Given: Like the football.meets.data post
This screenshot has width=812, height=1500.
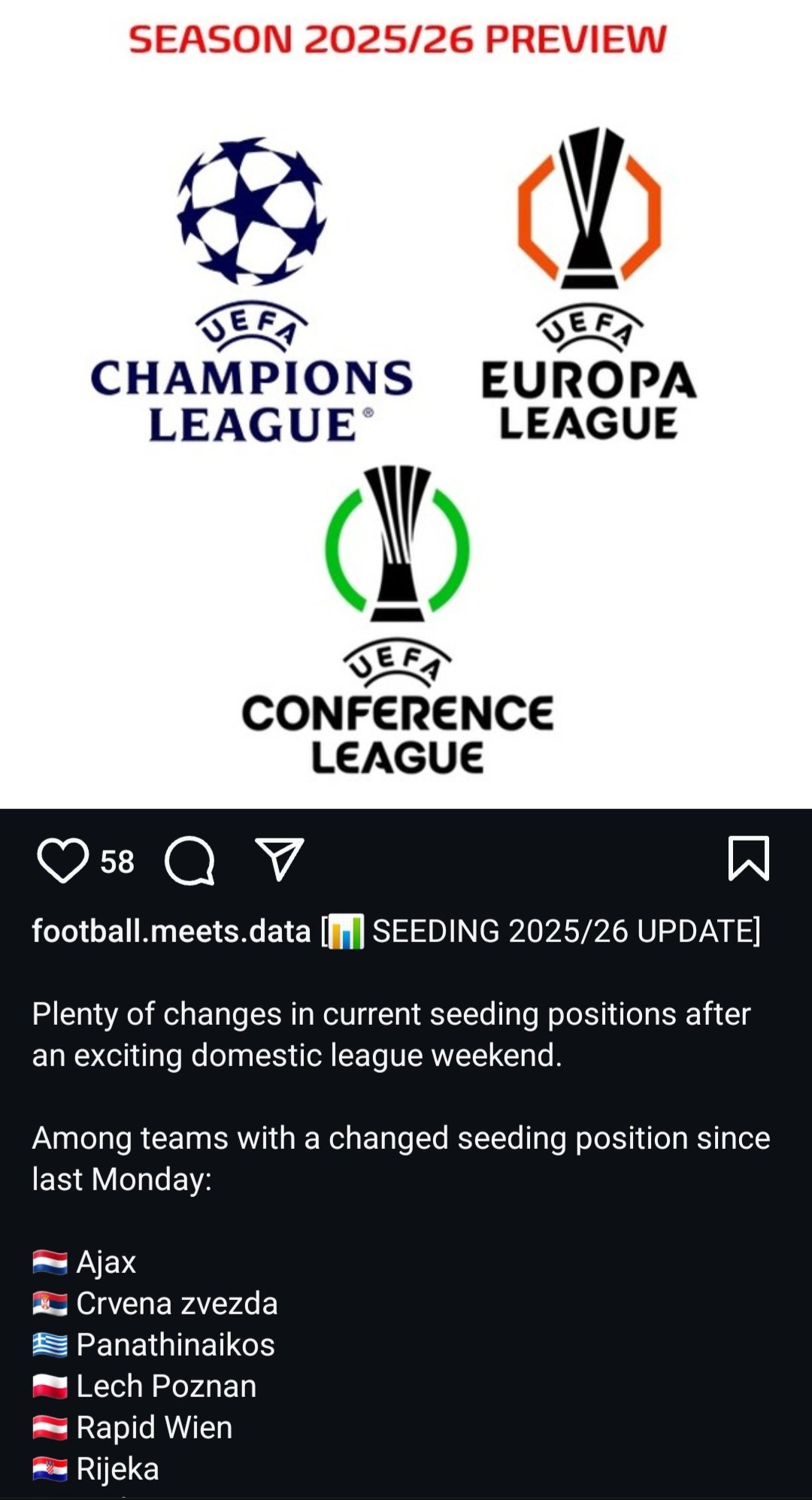Looking at the screenshot, I should pyautogui.click(x=63, y=861).
